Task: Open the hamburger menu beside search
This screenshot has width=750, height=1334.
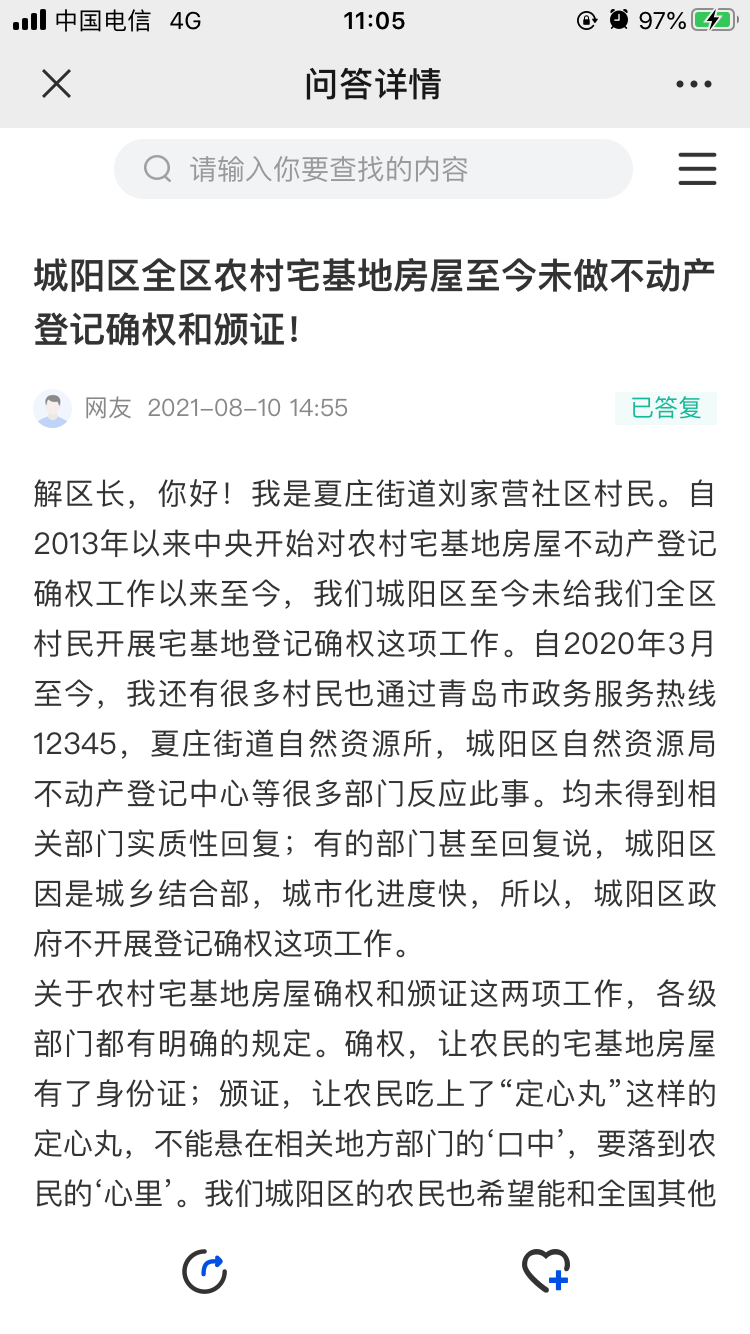Action: point(697,169)
